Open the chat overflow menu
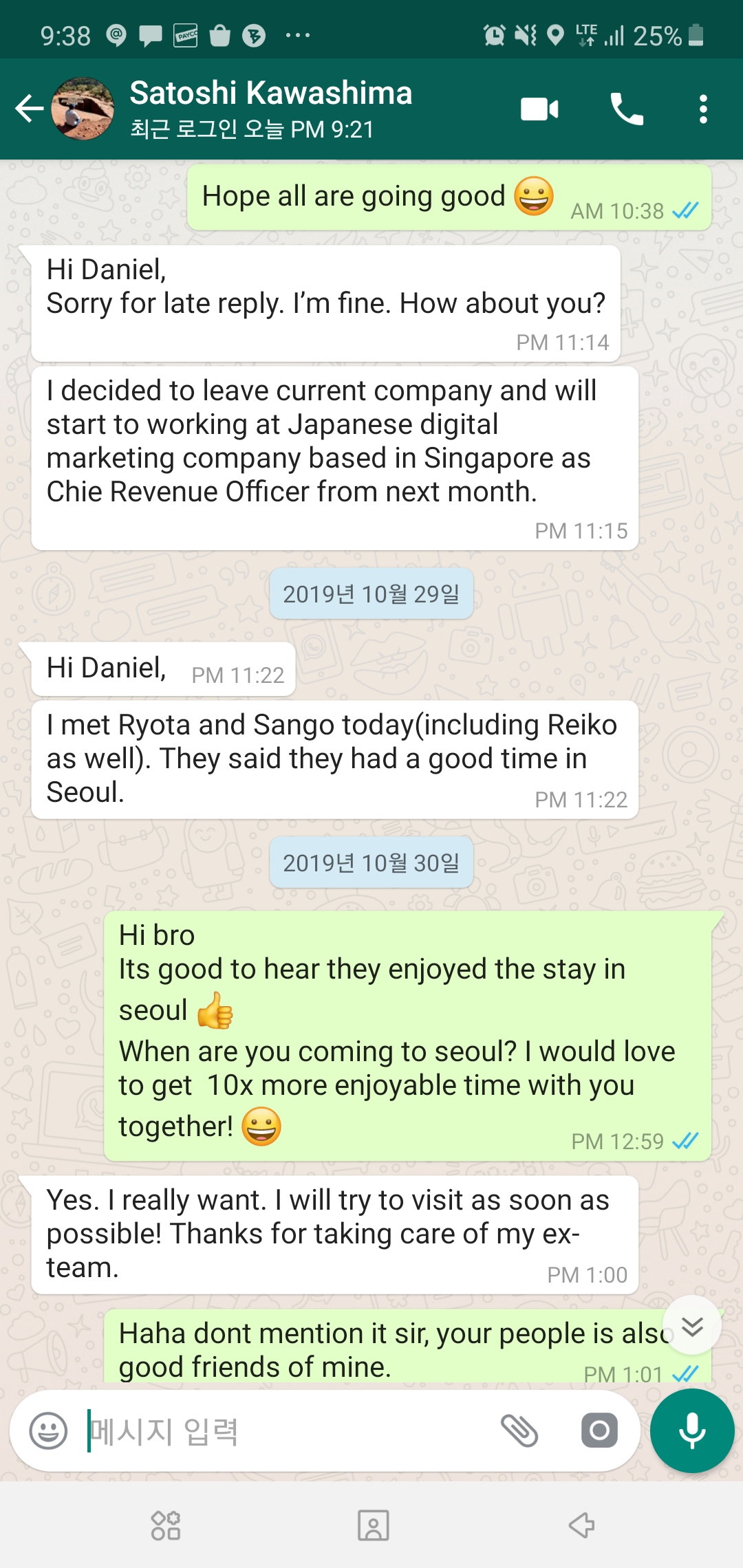 point(702,109)
